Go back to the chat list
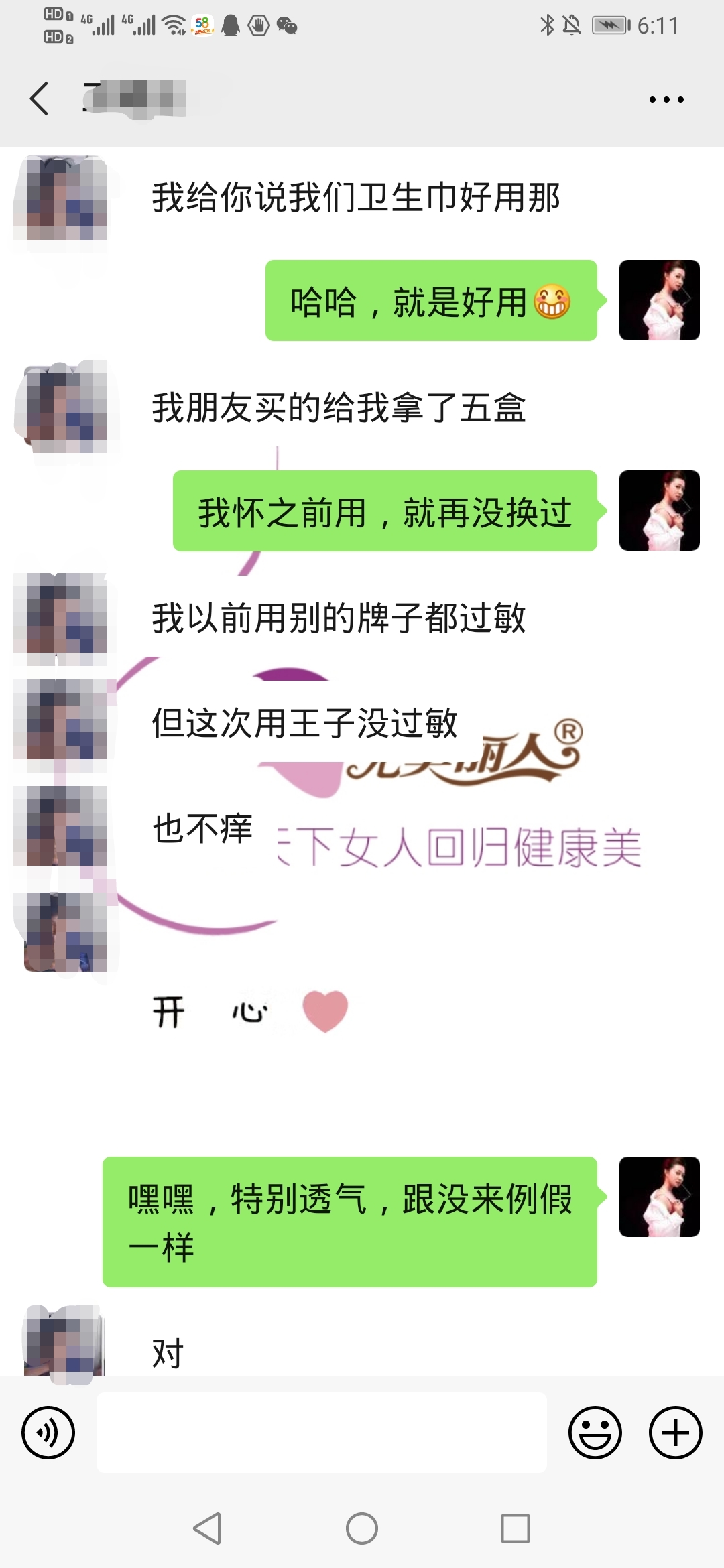 coord(40,99)
